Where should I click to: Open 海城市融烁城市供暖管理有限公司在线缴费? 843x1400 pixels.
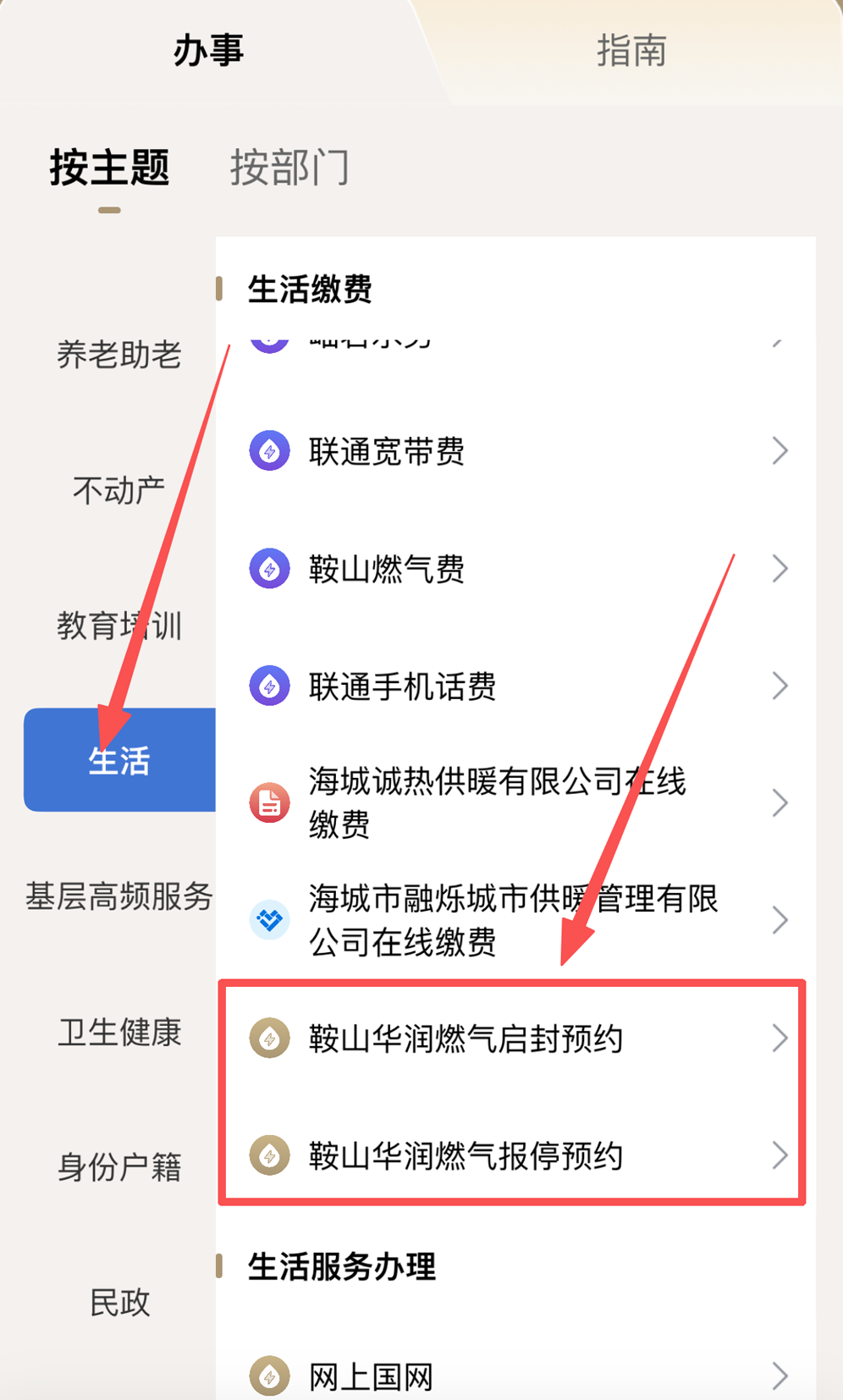tap(516, 920)
